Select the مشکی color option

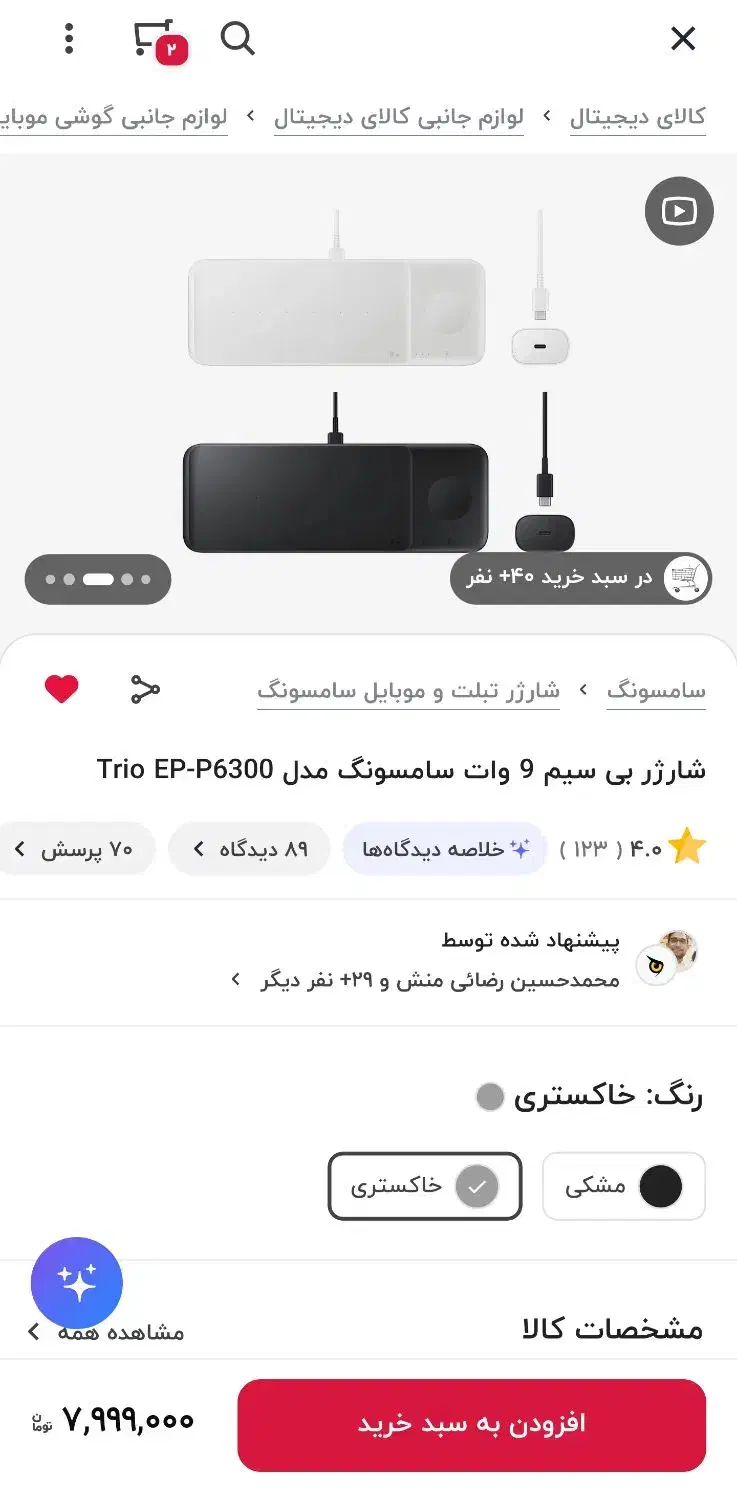coord(623,1186)
